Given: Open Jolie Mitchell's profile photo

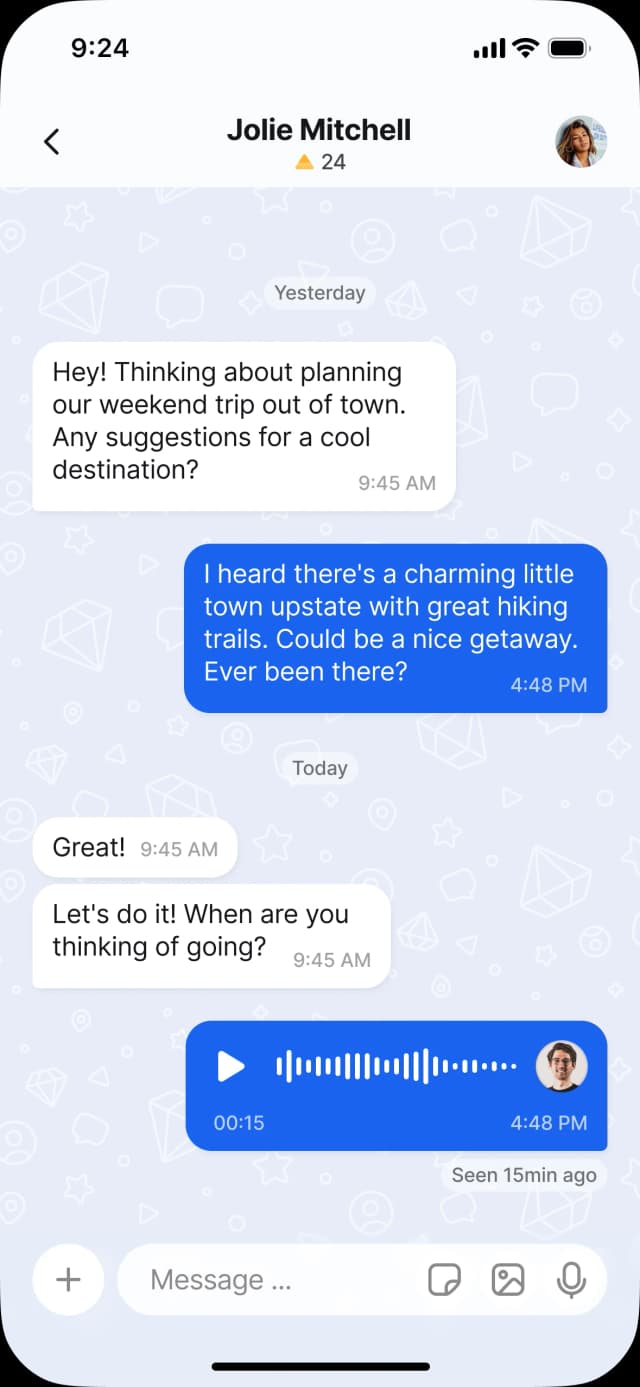Looking at the screenshot, I should pos(581,142).
